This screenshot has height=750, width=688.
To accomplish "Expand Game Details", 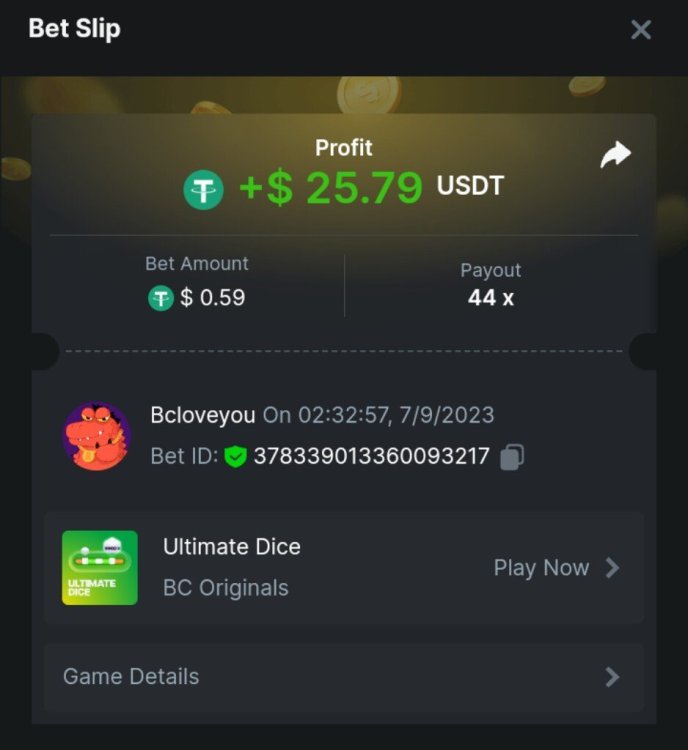I will (343, 677).
